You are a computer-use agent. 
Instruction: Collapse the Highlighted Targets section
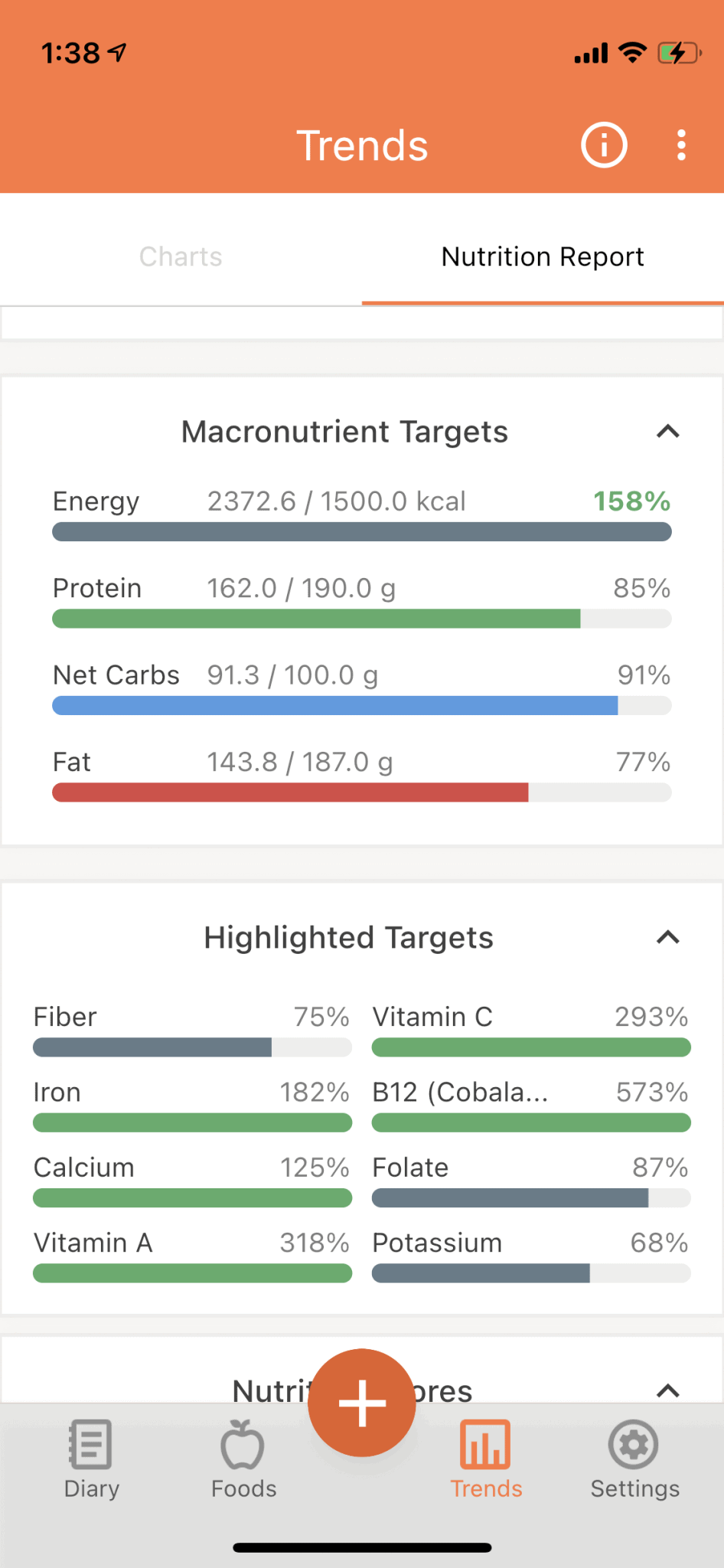tap(668, 937)
